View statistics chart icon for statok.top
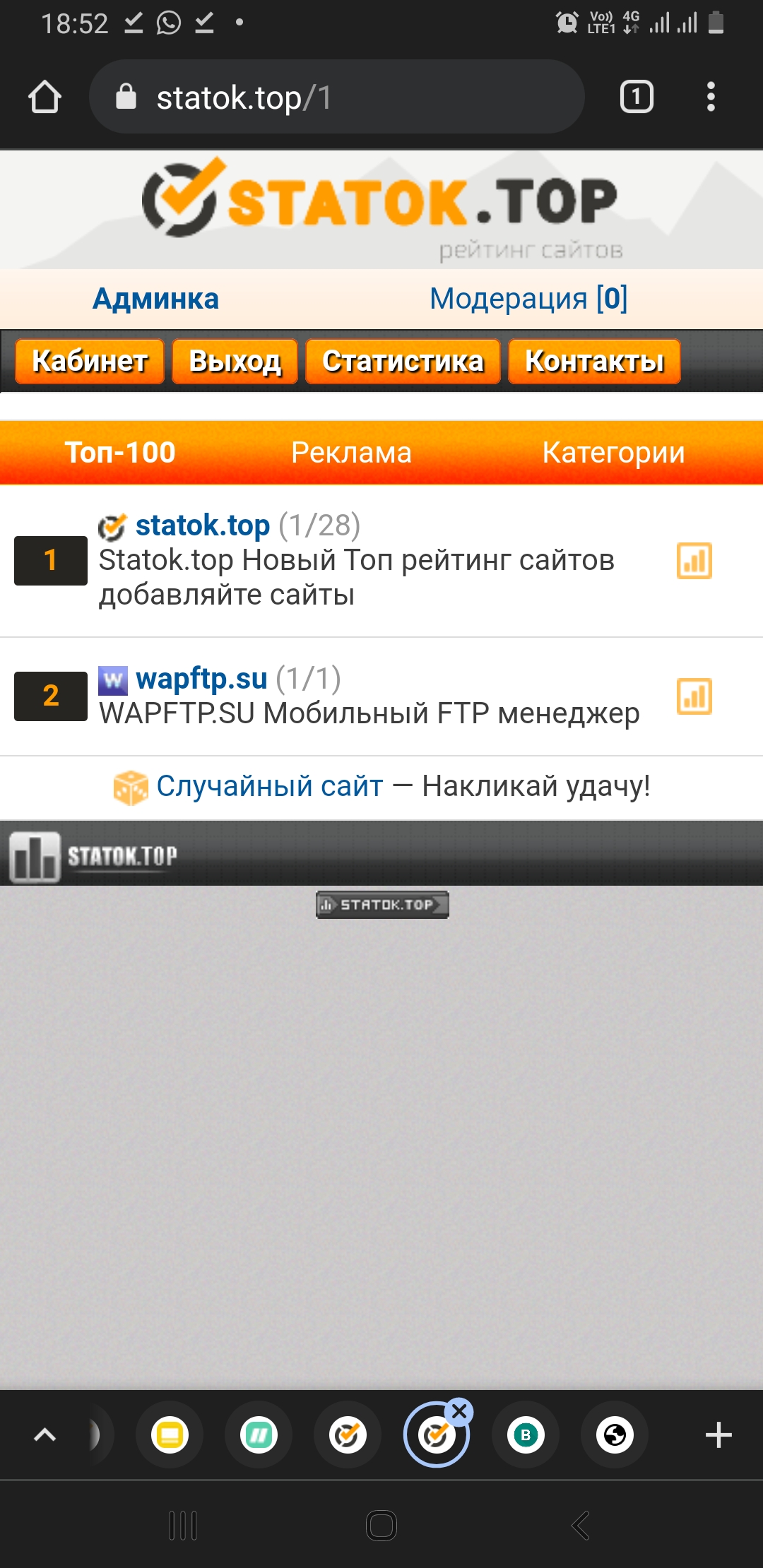The width and height of the screenshot is (763, 1568). 694,561
